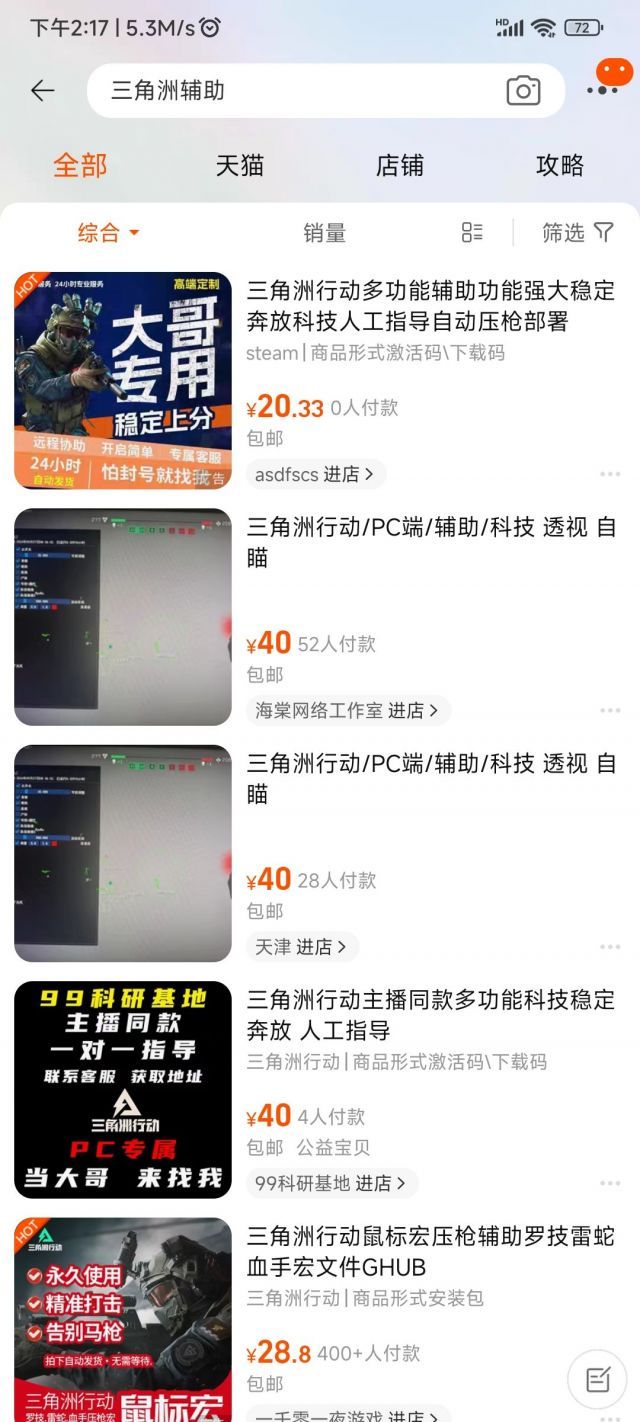Toggle the list/grid layout view

[x=472, y=233]
